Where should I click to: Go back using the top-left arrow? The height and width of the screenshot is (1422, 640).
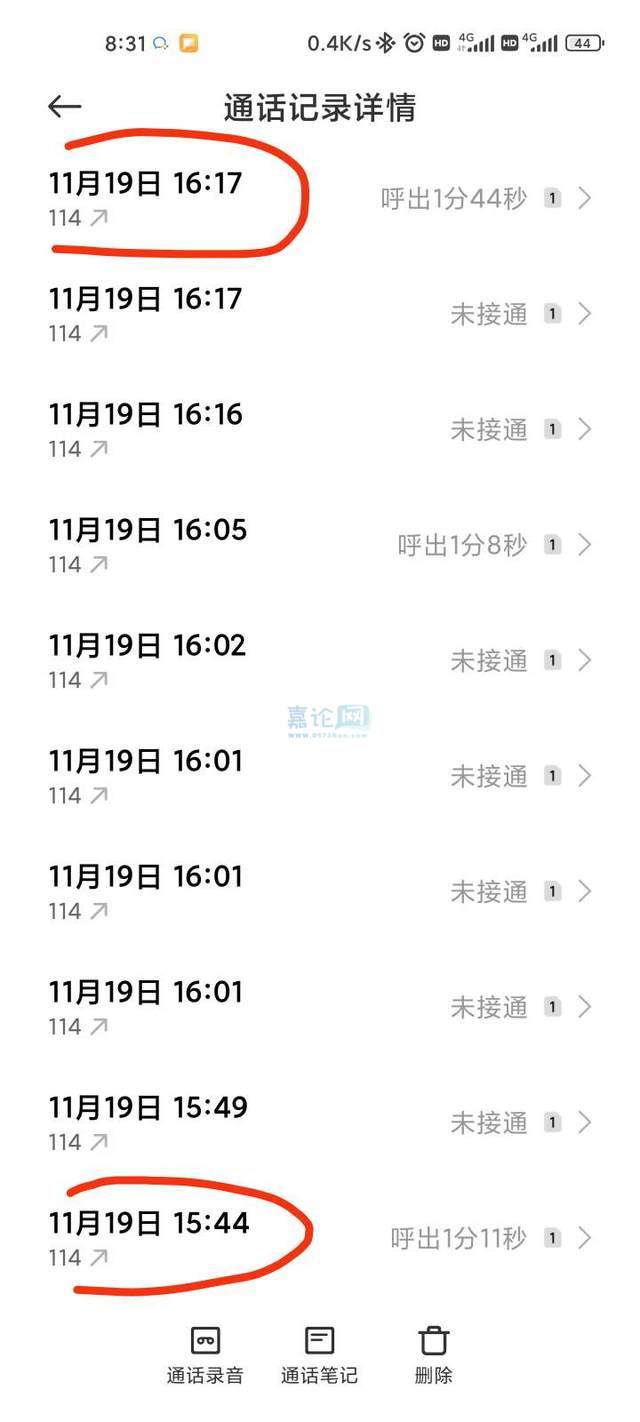pos(65,107)
